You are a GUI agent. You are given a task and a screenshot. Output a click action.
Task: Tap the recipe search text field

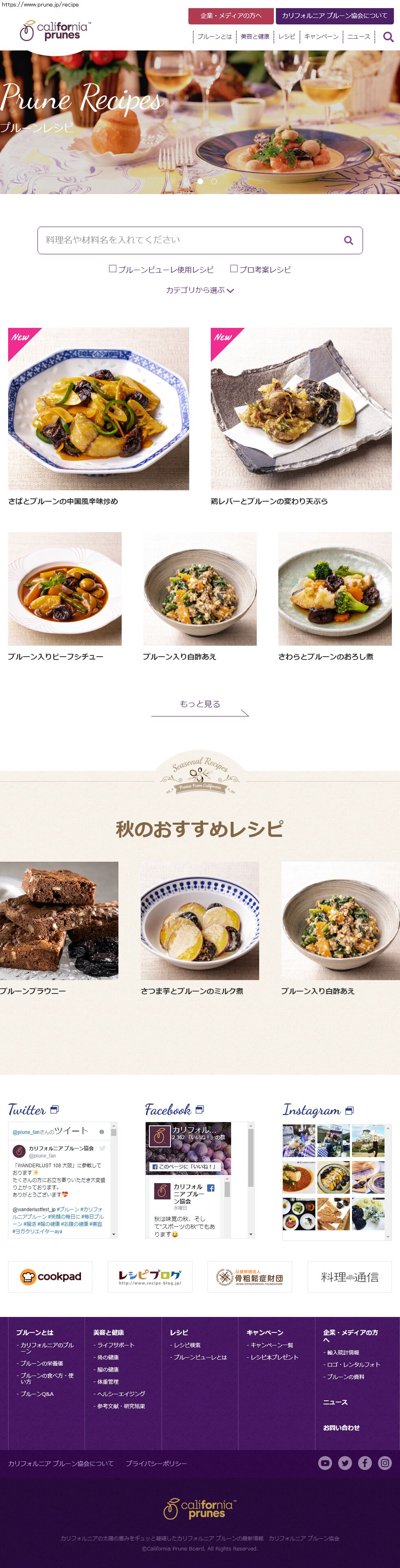[x=189, y=240]
